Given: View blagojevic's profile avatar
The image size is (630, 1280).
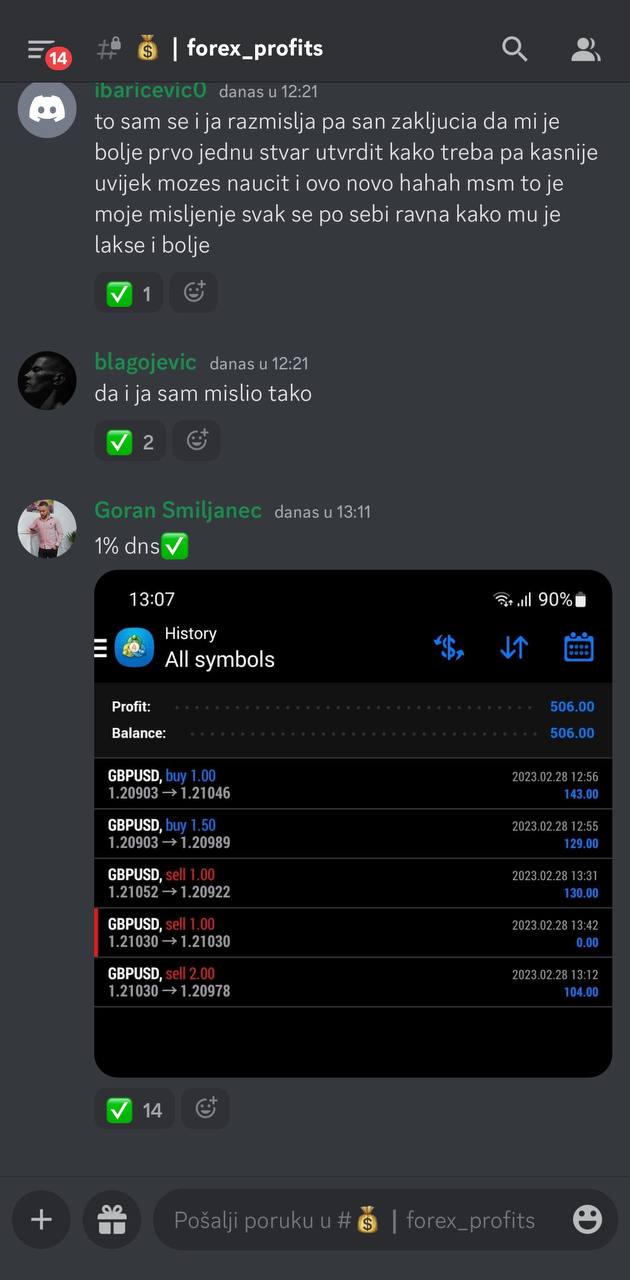Looking at the screenshot, I should pyautogui.click(x=47, y=380).
